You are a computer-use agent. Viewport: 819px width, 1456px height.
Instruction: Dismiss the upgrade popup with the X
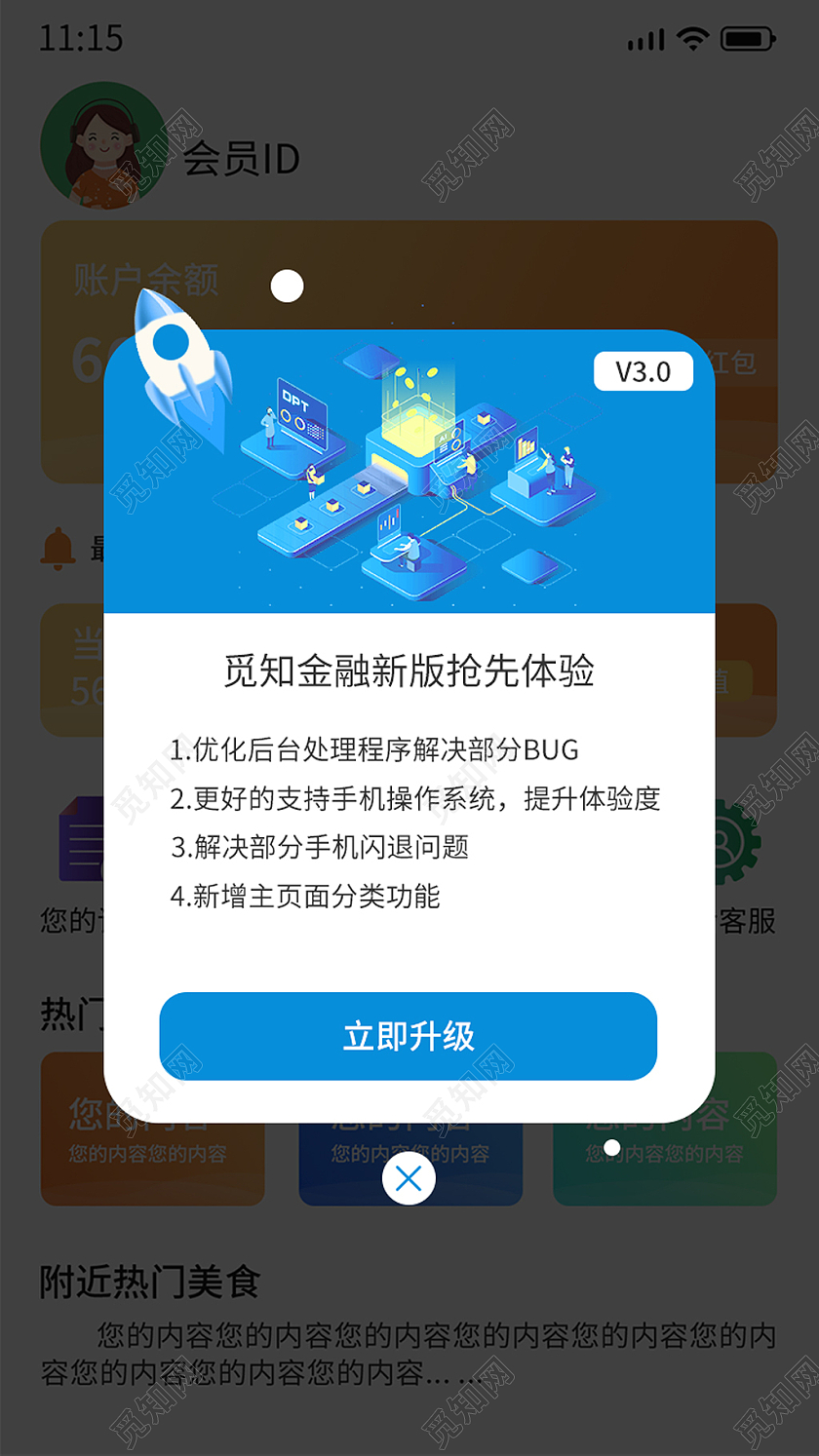(409, 1176)
